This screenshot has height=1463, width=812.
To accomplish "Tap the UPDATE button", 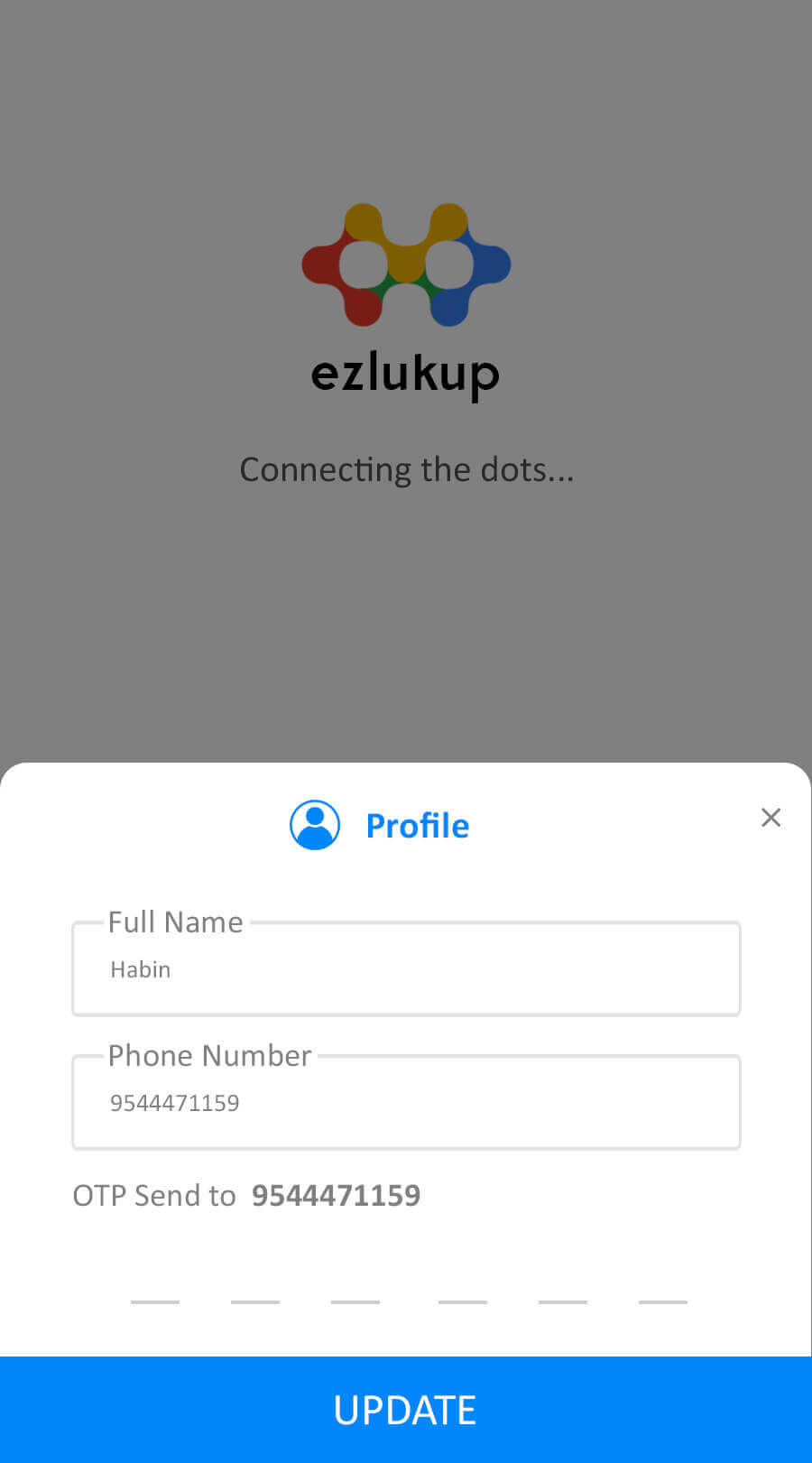I will click(406, 1410).
